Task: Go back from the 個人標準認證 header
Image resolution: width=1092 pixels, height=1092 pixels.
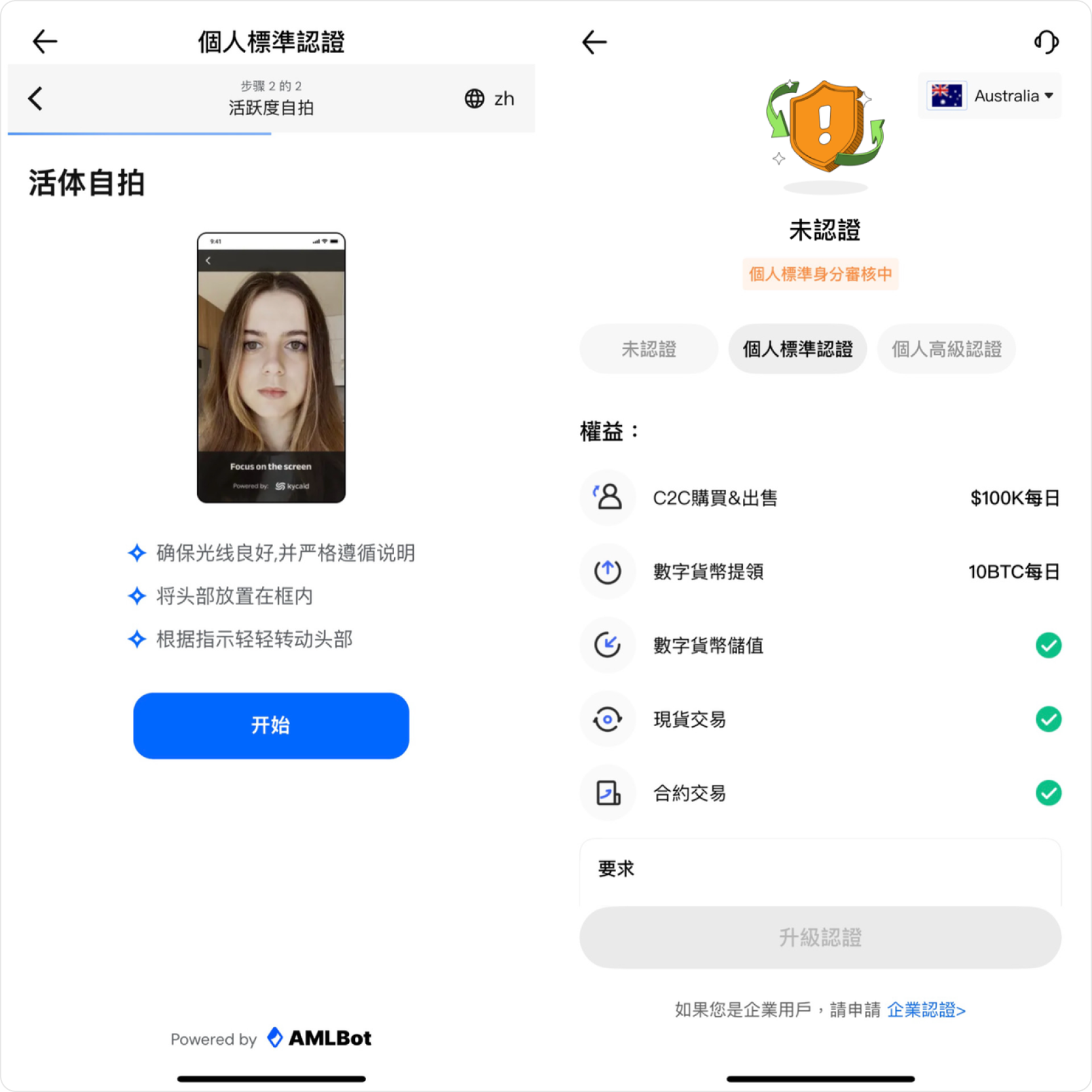Action: click(x=45, y=42)
